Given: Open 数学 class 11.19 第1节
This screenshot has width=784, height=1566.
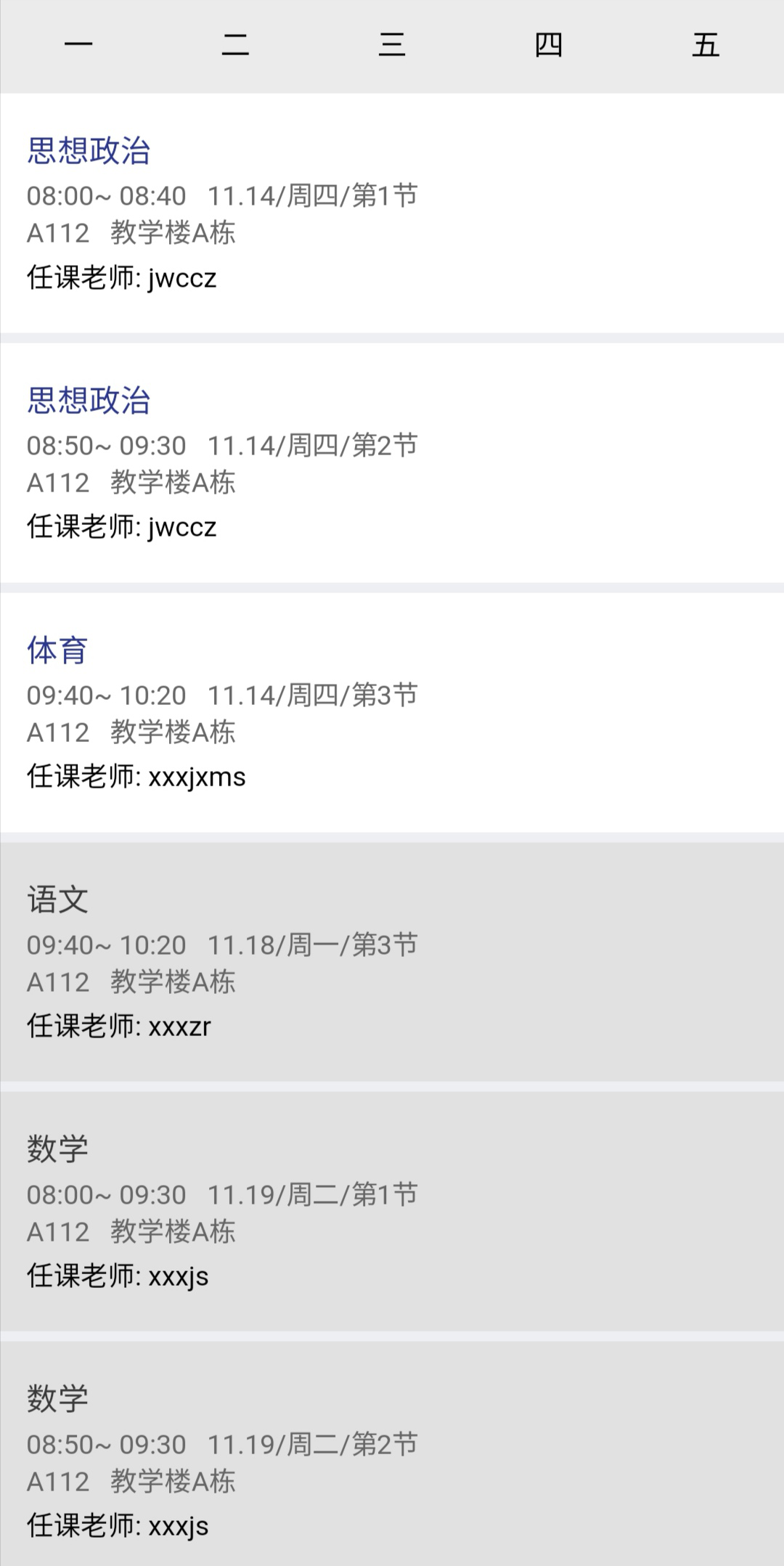Looking at the screenshot, I should (x=392, y=1212).
